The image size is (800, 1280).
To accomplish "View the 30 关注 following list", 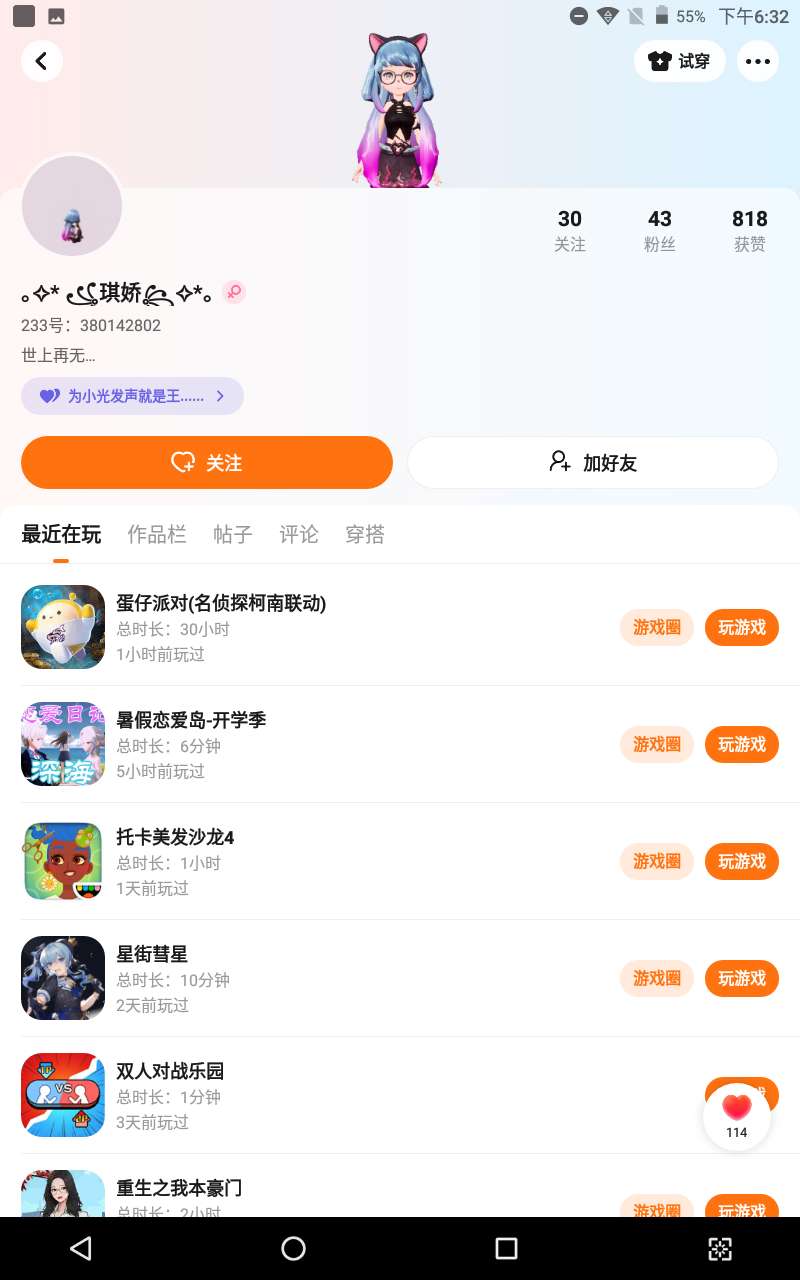I will point(570,230).
